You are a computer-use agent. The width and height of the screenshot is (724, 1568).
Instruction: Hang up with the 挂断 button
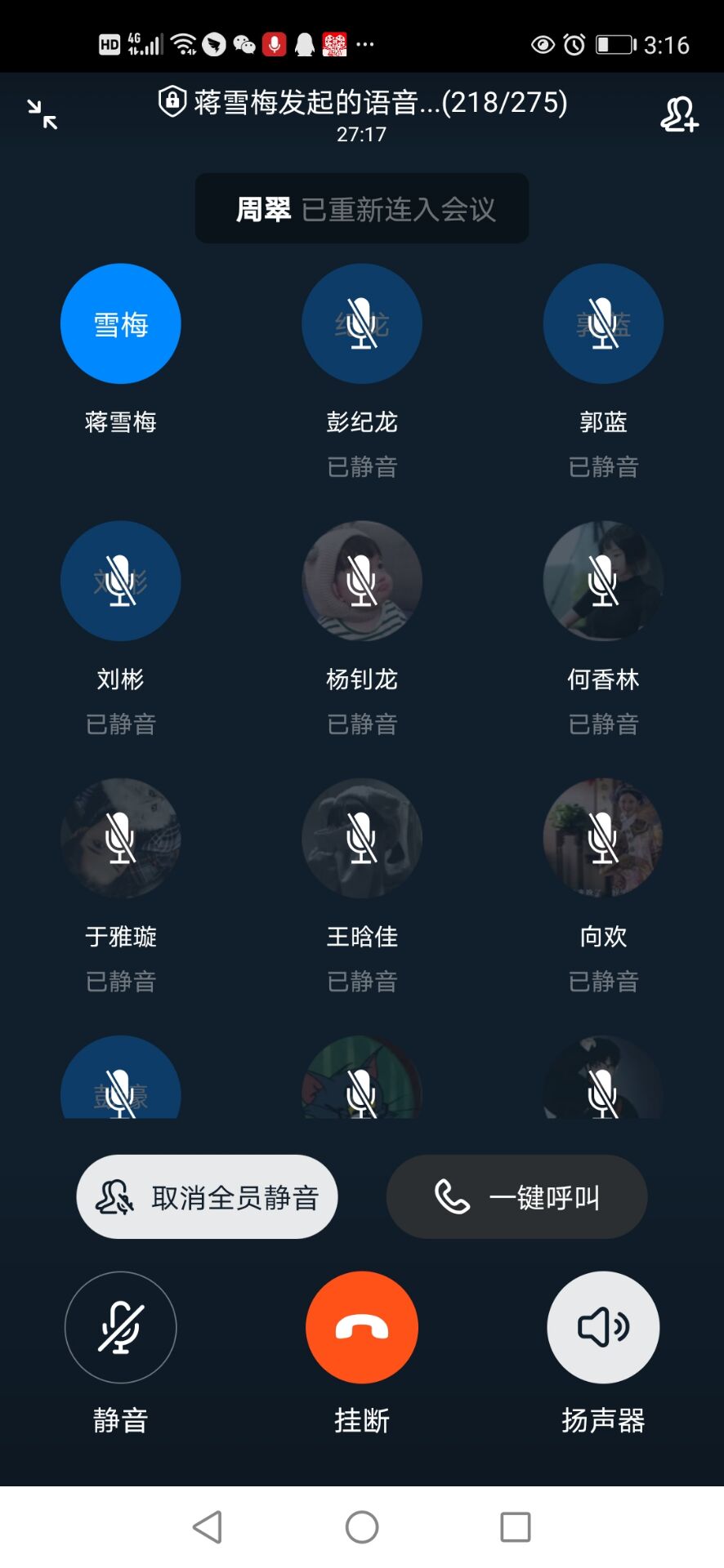pyautogui.click(x=362, y=1328)
